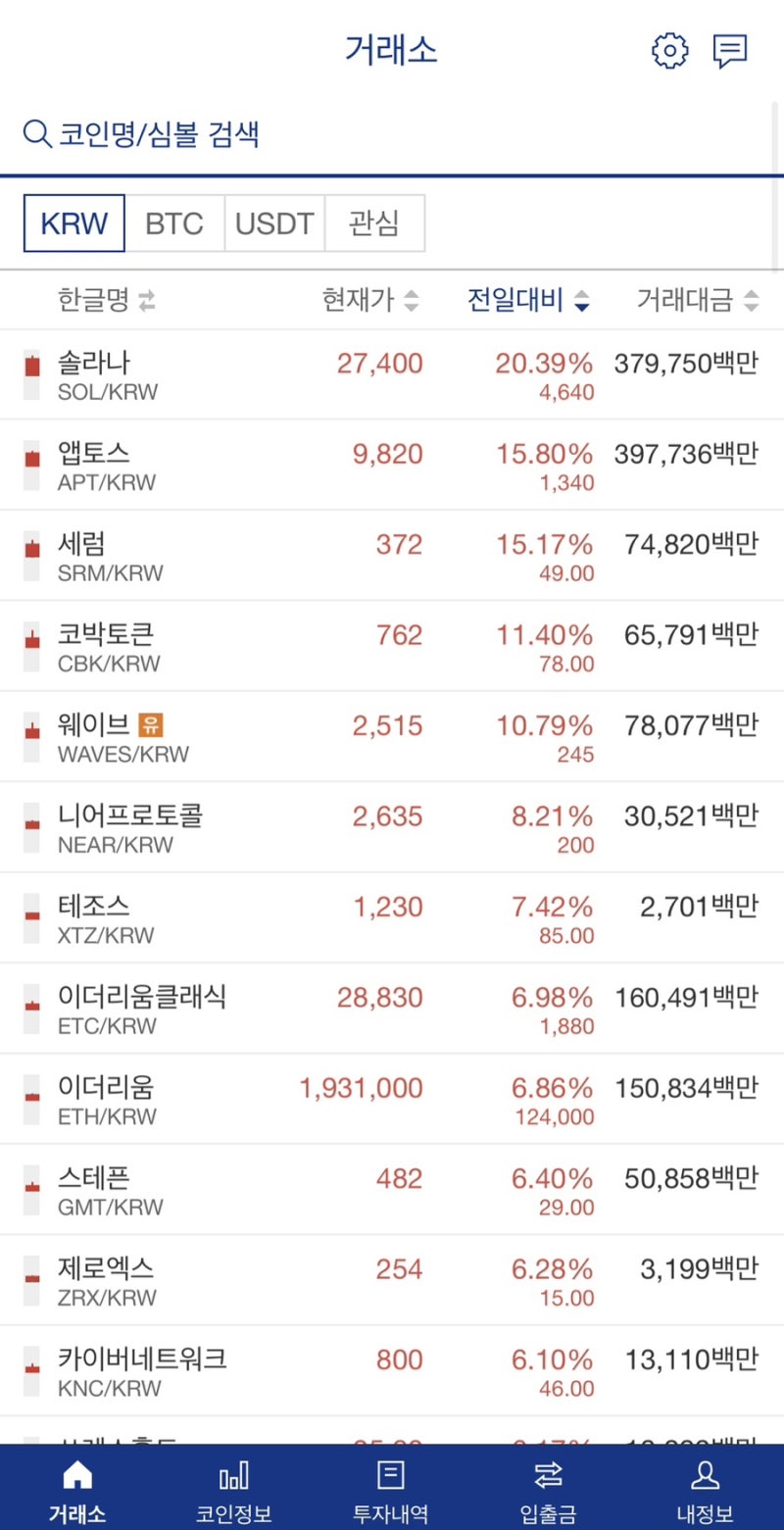The image size is (784, 1530).
Task: Open the chat/notice icon at top right
Action: click(729, 51)
